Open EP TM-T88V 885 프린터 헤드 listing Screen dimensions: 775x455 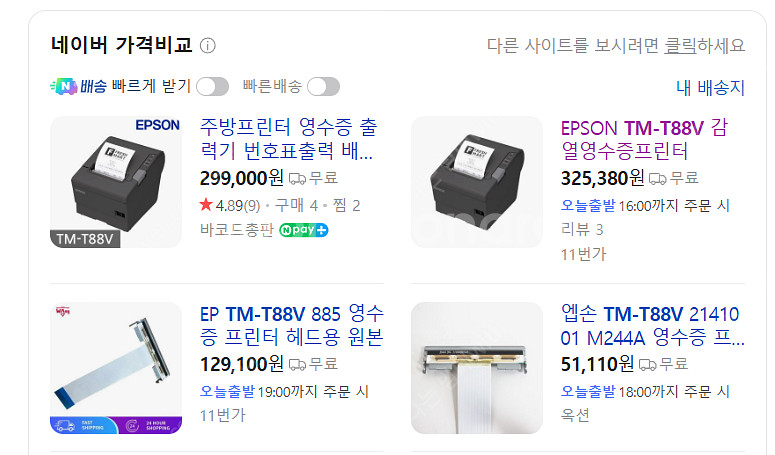(x=291, y=324)
